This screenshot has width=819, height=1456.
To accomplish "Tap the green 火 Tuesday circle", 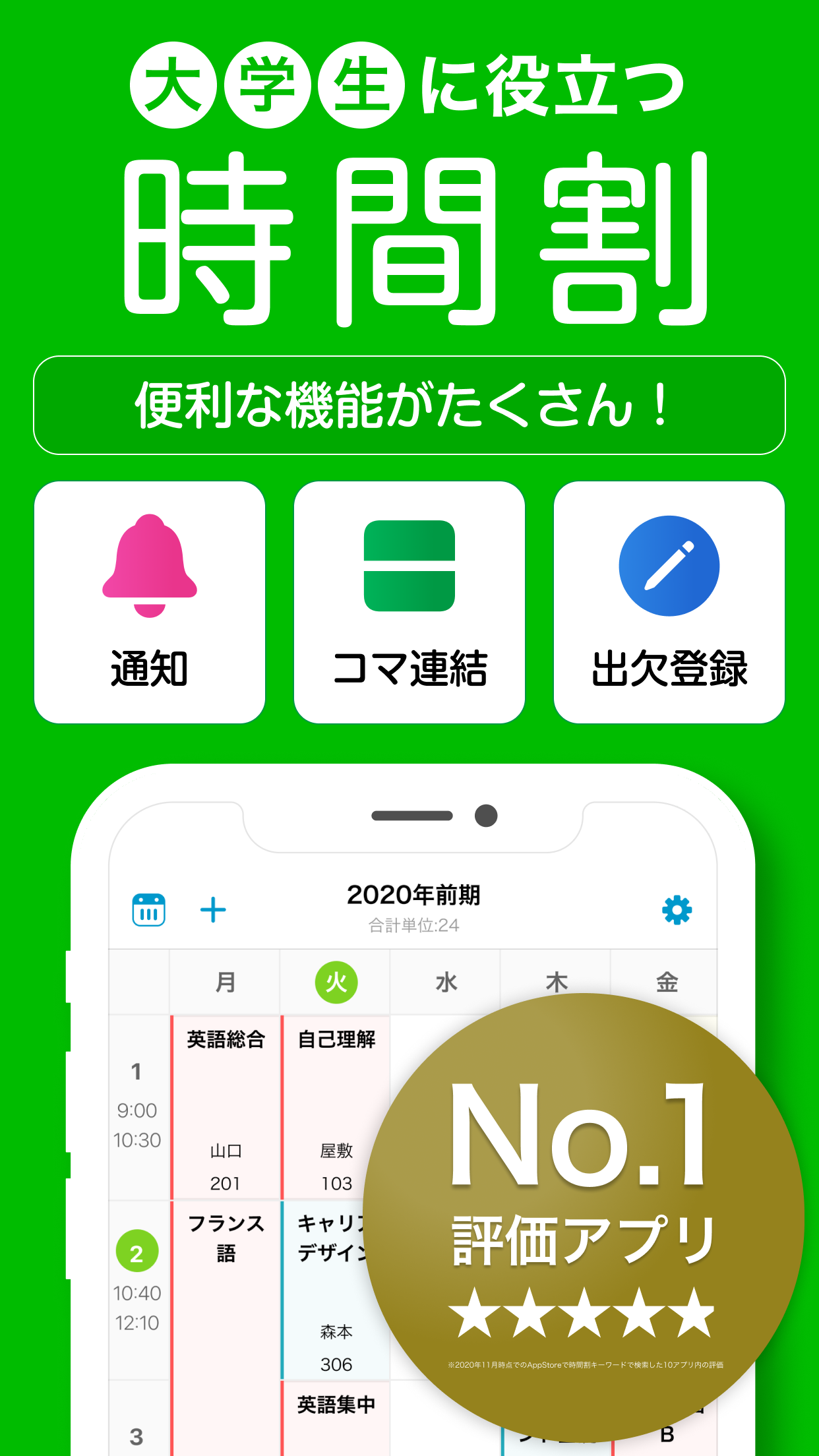I will coord(337,981).
